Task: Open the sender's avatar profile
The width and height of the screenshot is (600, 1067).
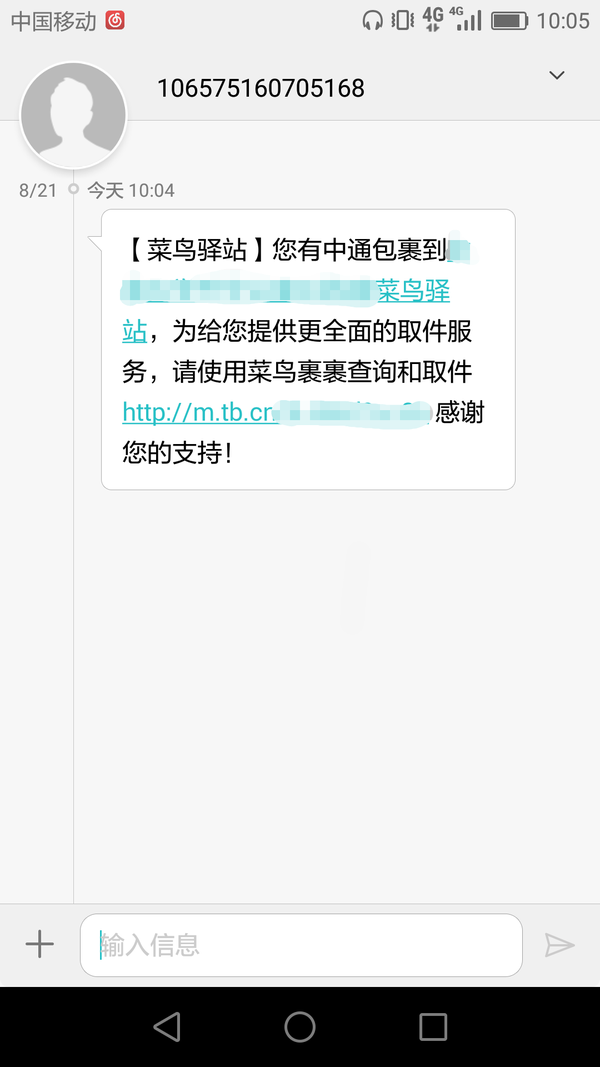Action: pyautogui.click(x=73, y=114)
